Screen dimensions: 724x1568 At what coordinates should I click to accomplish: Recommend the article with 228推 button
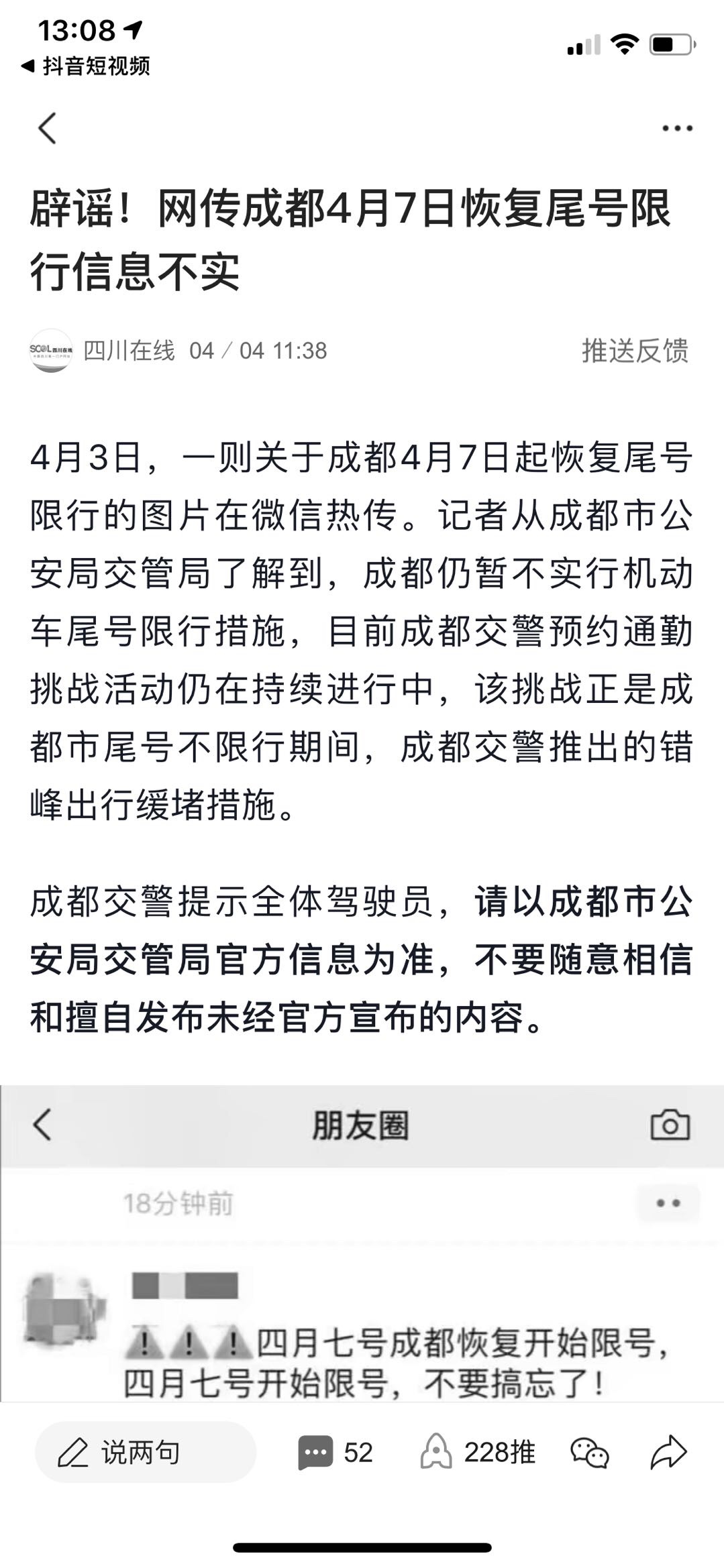point(478,1453)
